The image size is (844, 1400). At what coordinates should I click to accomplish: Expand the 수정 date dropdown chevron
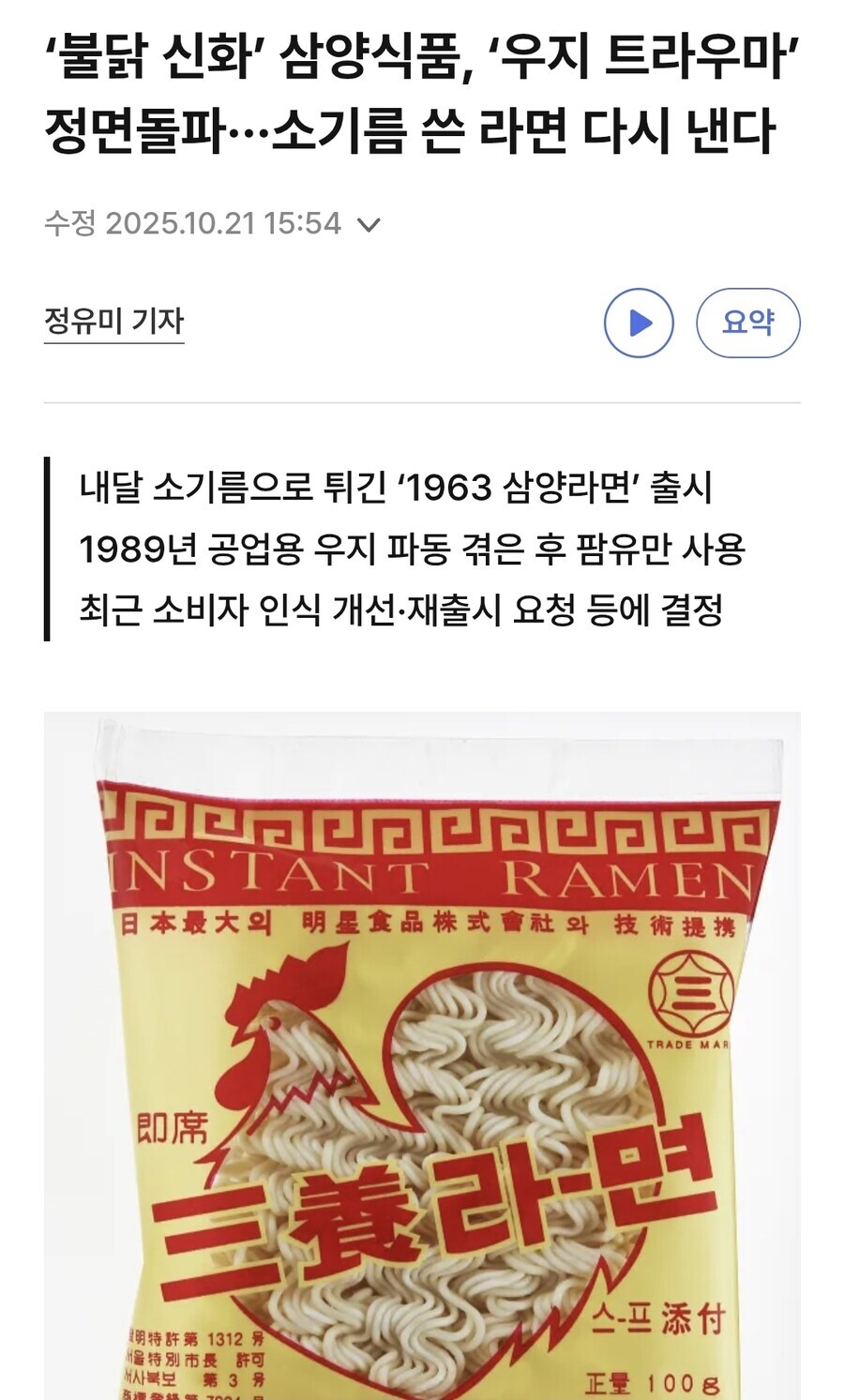pos(369,225)
